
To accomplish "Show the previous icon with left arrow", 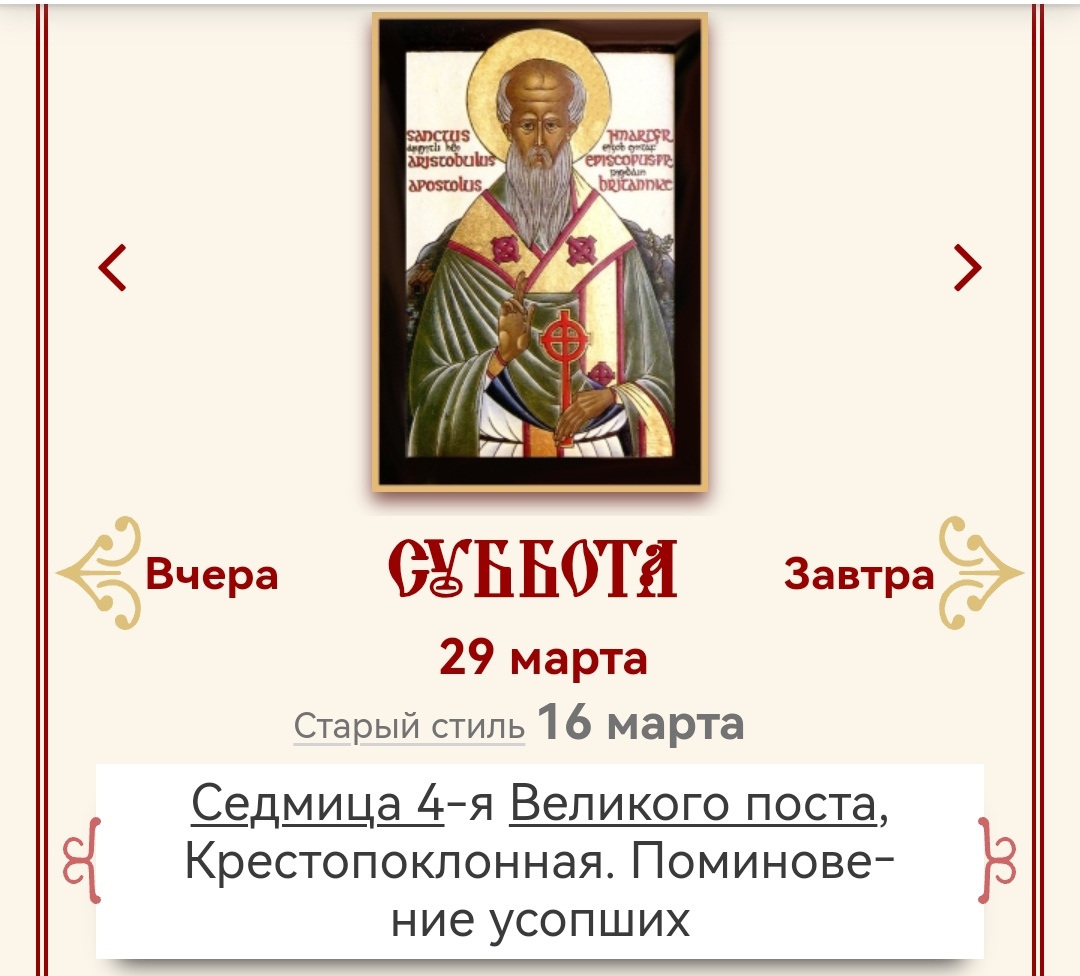I will tap(113, 267).
